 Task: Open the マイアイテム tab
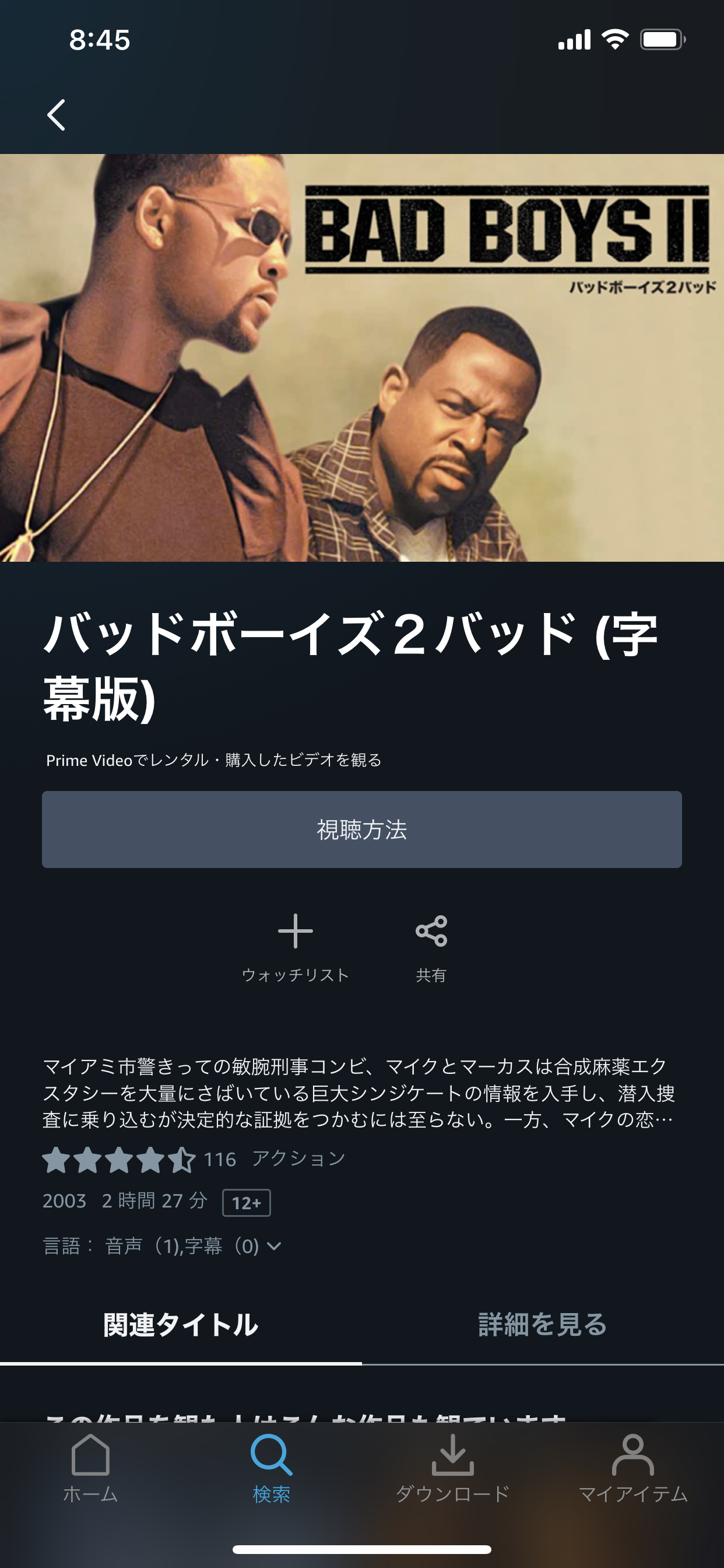pyautogui.click(x=632, y=1468)
